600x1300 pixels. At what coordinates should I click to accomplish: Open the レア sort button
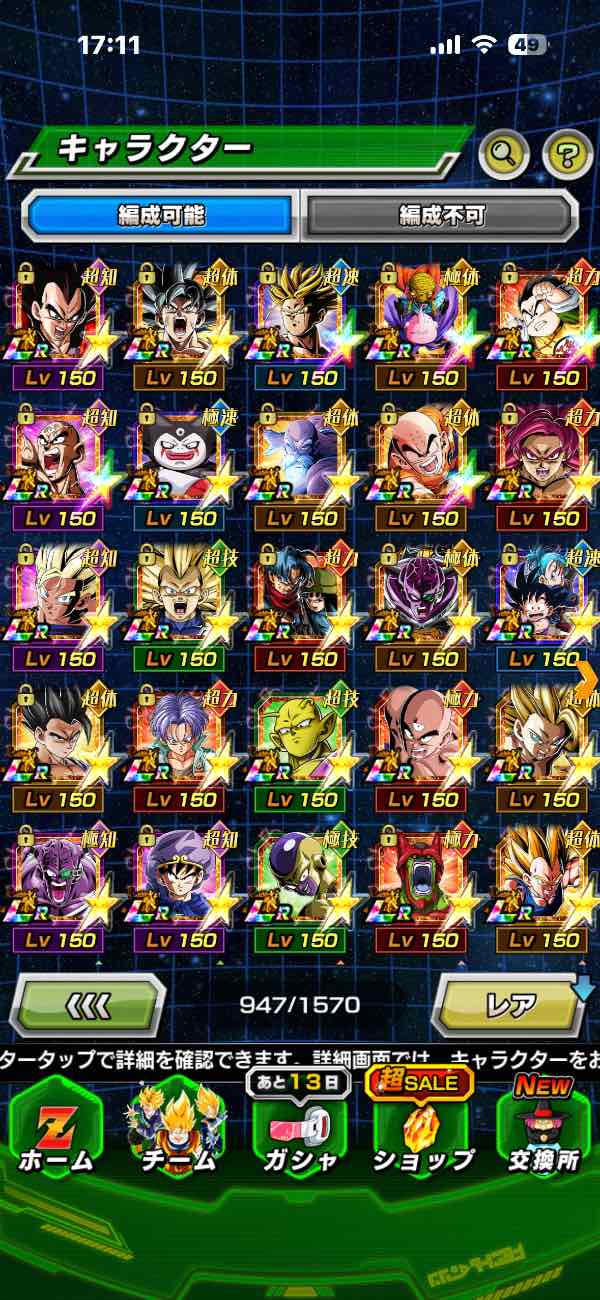coord(510,1003)
